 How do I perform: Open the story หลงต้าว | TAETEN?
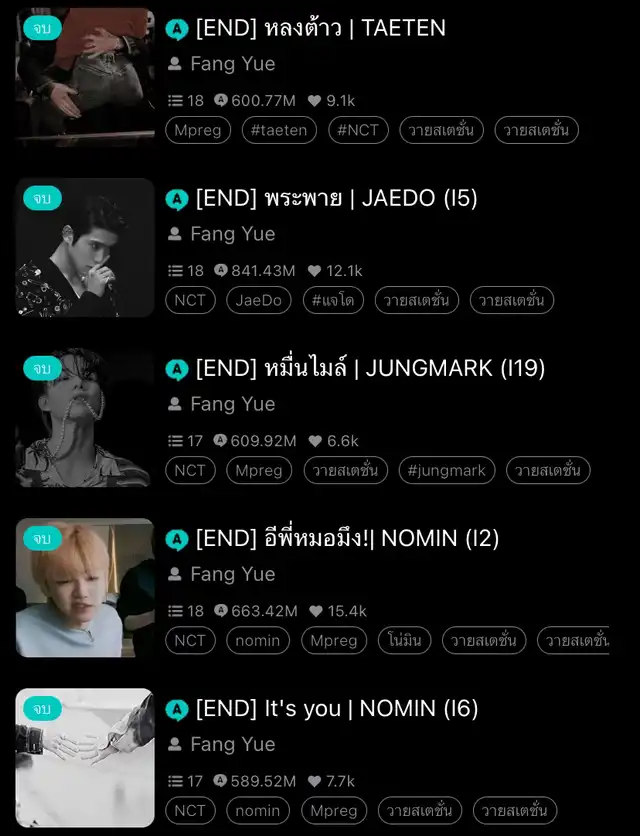click(x=320, y=29)
